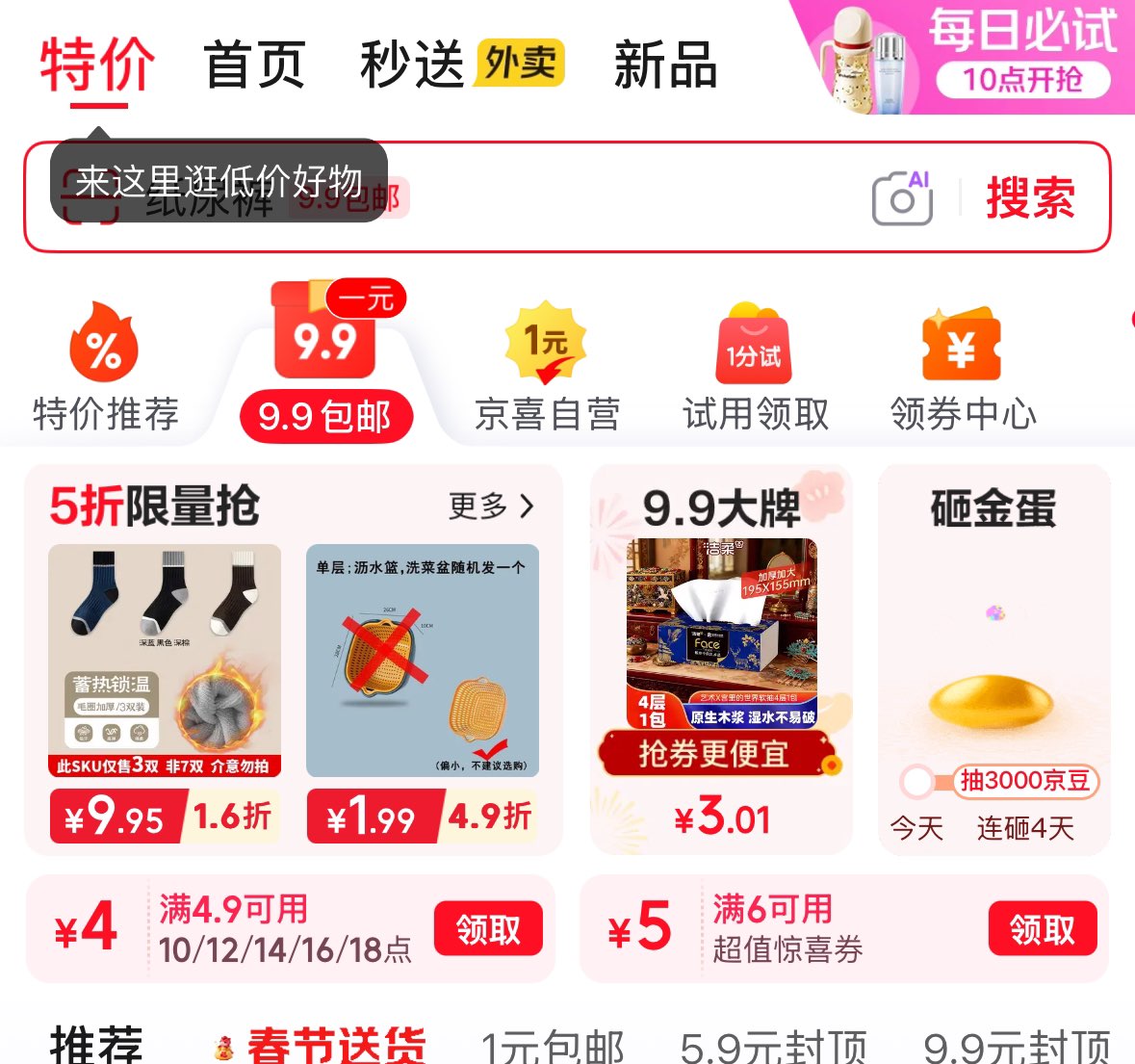This screenshot has width=1135, height=1064.
Task: Claim the ¥5 超值惊喜券 coupon
Action: click(x=1042, y=929)
